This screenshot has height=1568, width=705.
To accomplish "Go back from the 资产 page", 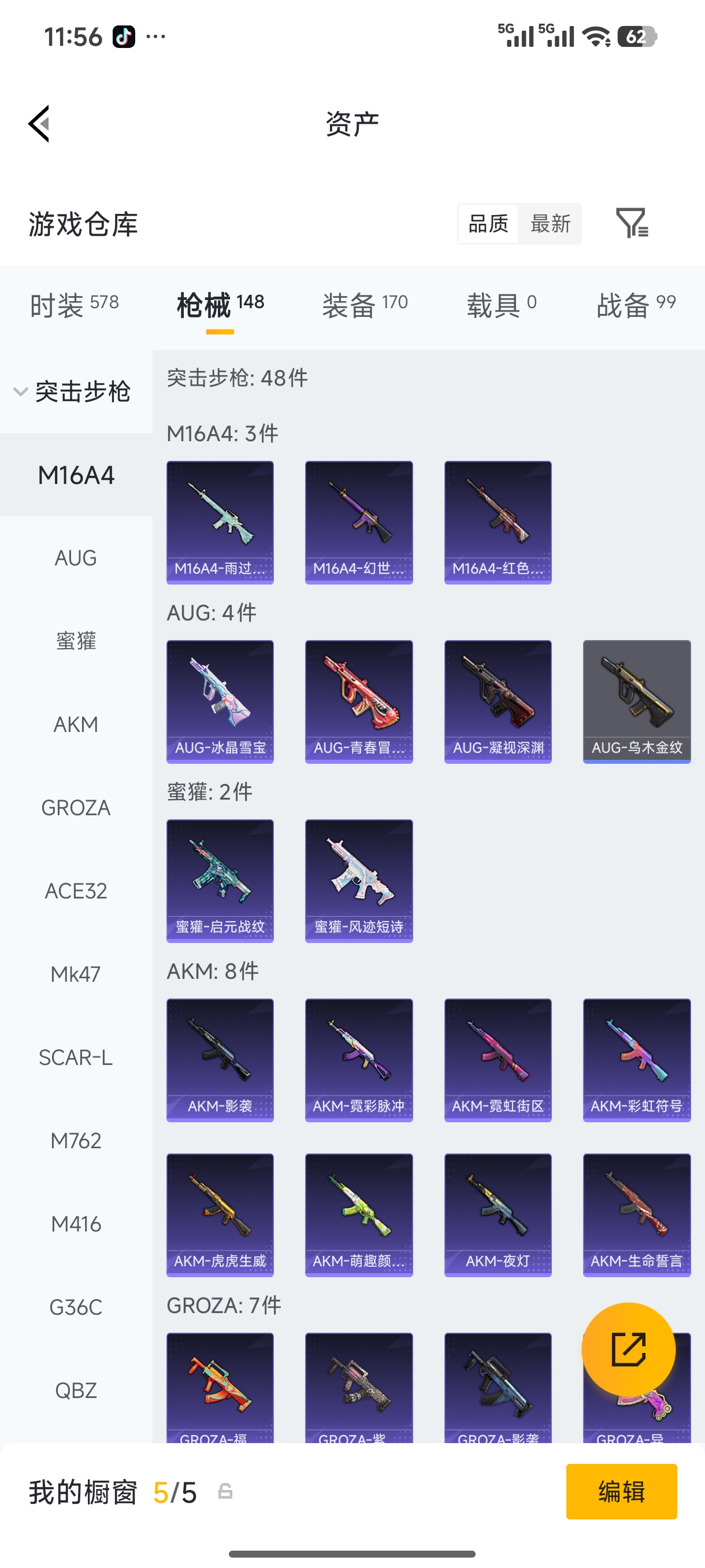I will [39, 124].
